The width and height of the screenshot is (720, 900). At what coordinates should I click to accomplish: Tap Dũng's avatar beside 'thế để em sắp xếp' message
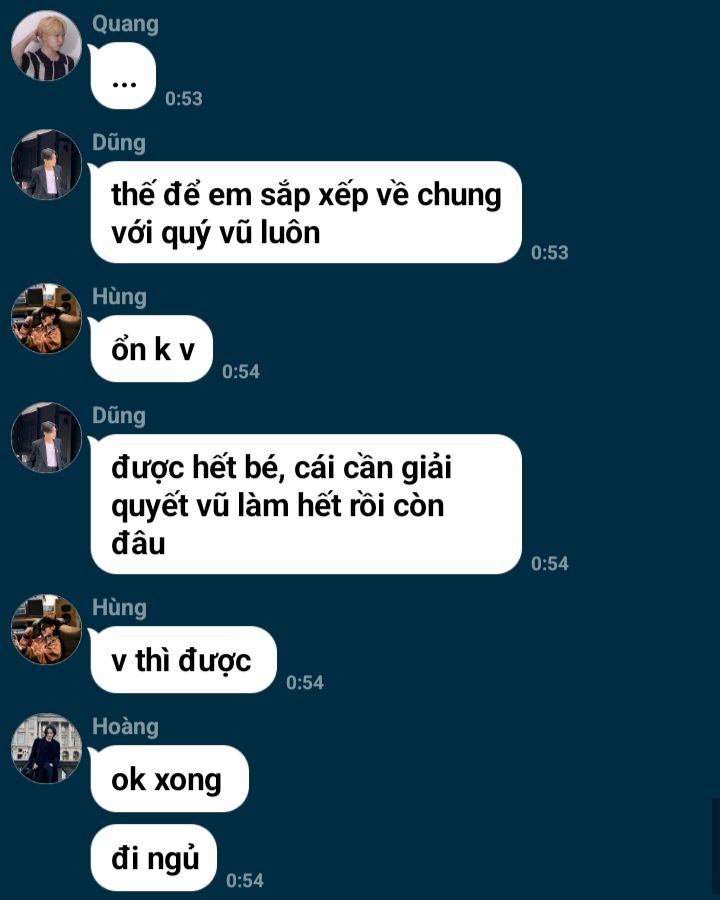(x=46, y=164)
